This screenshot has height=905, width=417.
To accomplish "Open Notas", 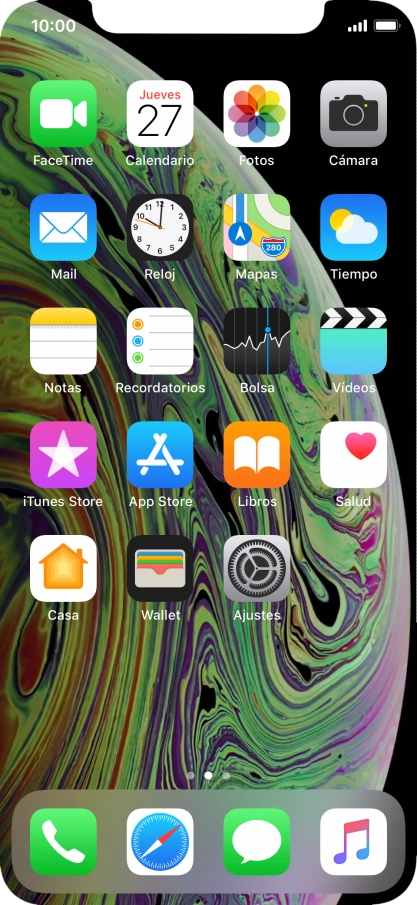I will [x=63, y=341].
